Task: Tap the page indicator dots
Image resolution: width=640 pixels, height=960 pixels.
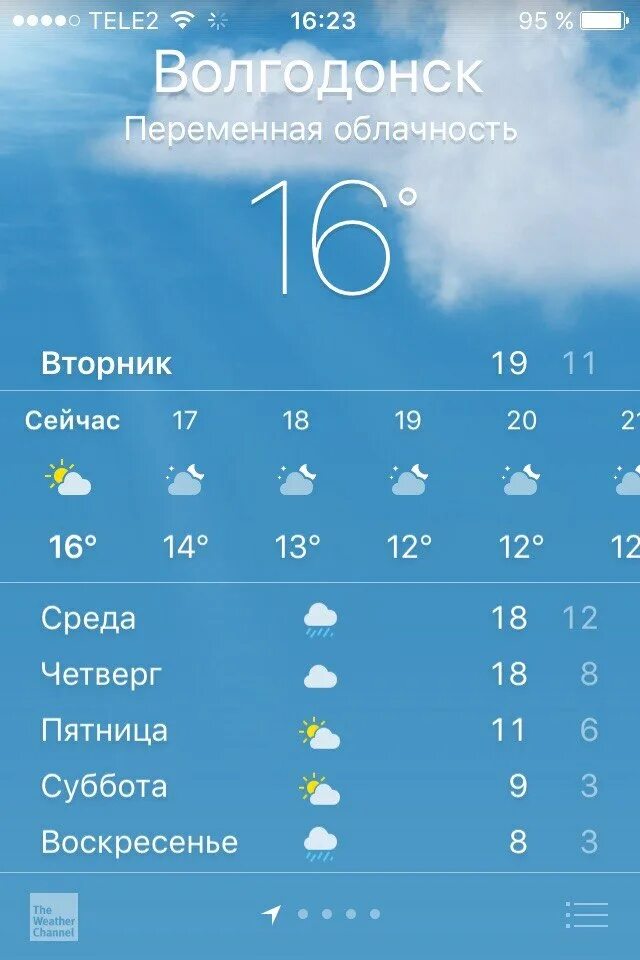Action: (x=322, y=914)
